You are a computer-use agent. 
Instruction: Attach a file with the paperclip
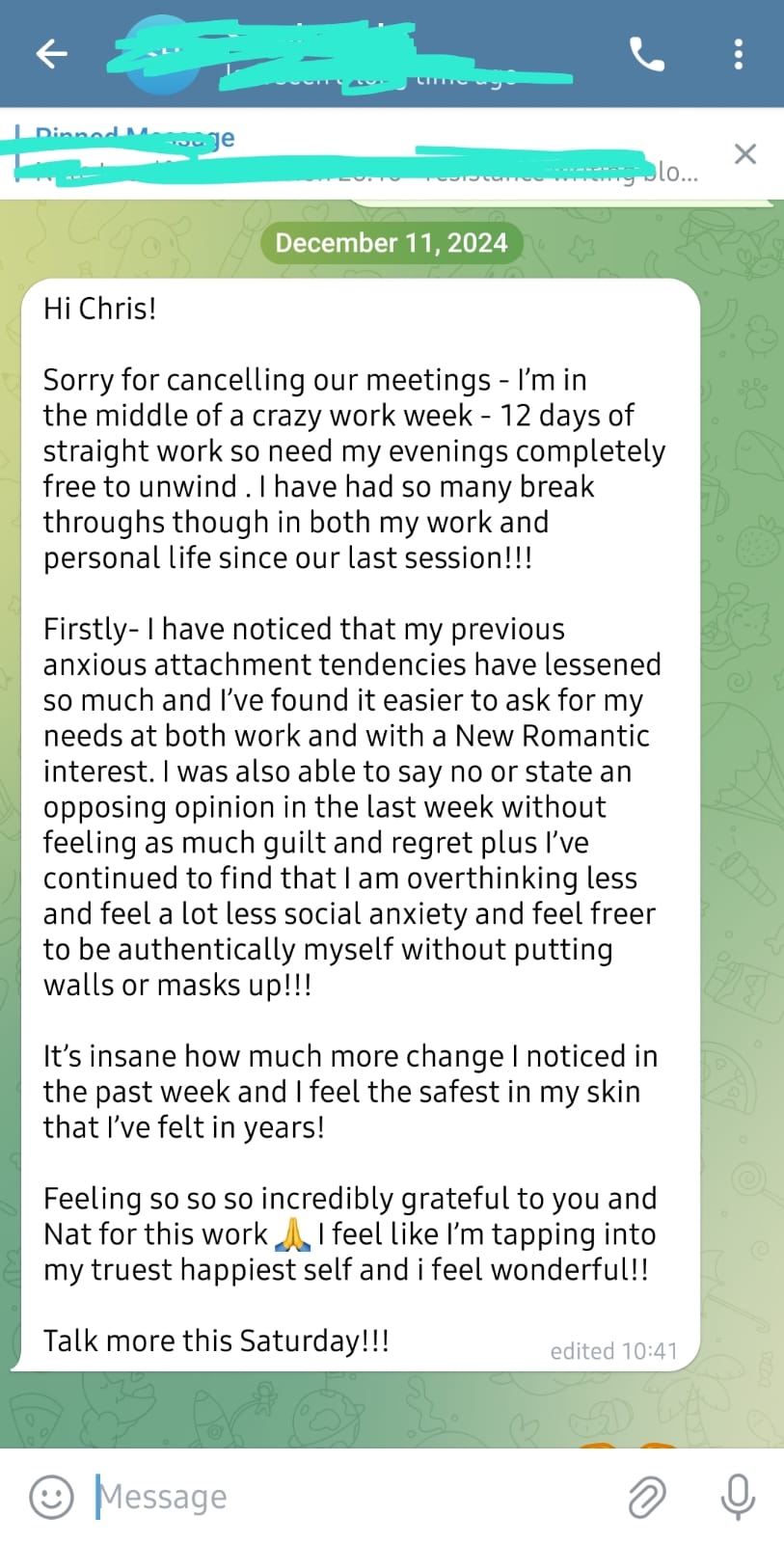point(647,1497)
